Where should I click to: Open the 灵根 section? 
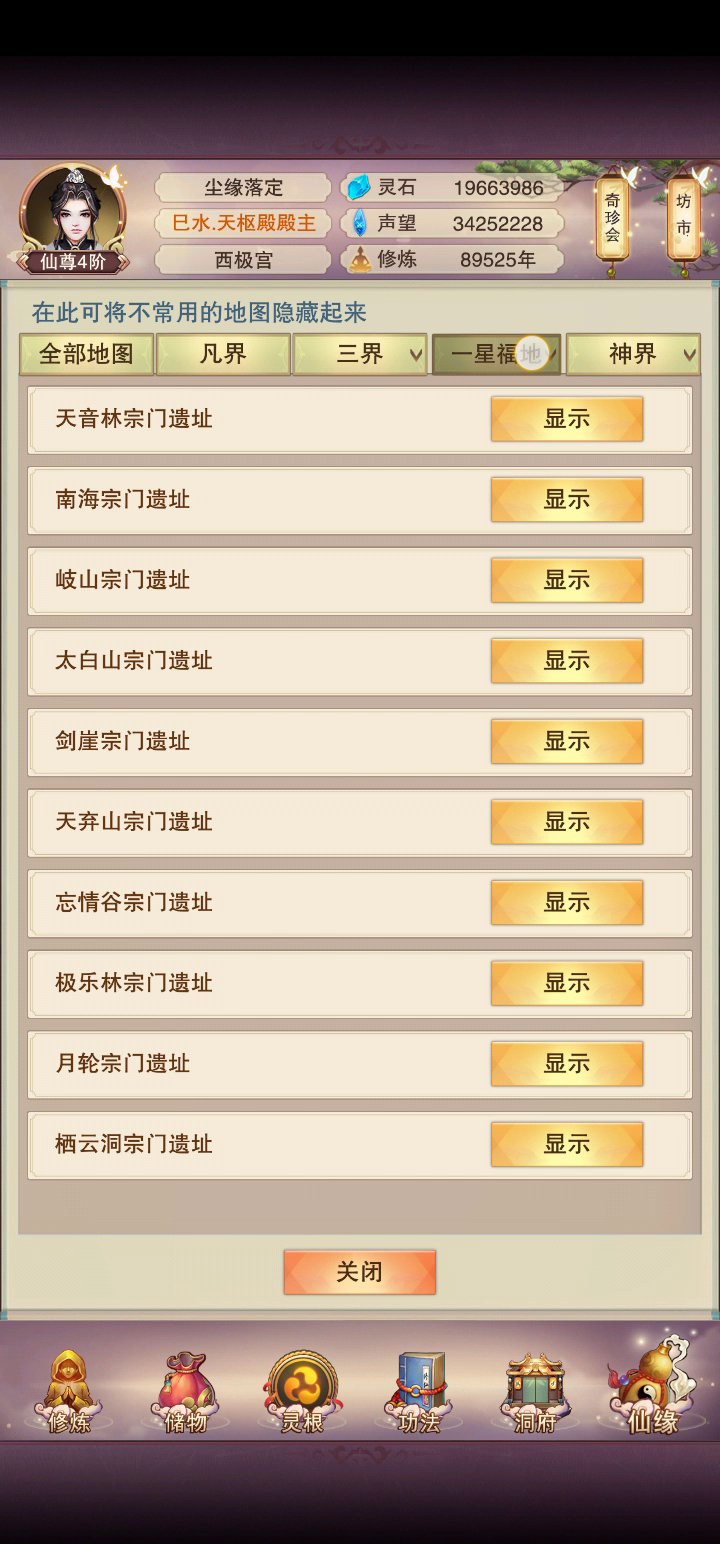pyautogui.click(x=301, y=1392)
